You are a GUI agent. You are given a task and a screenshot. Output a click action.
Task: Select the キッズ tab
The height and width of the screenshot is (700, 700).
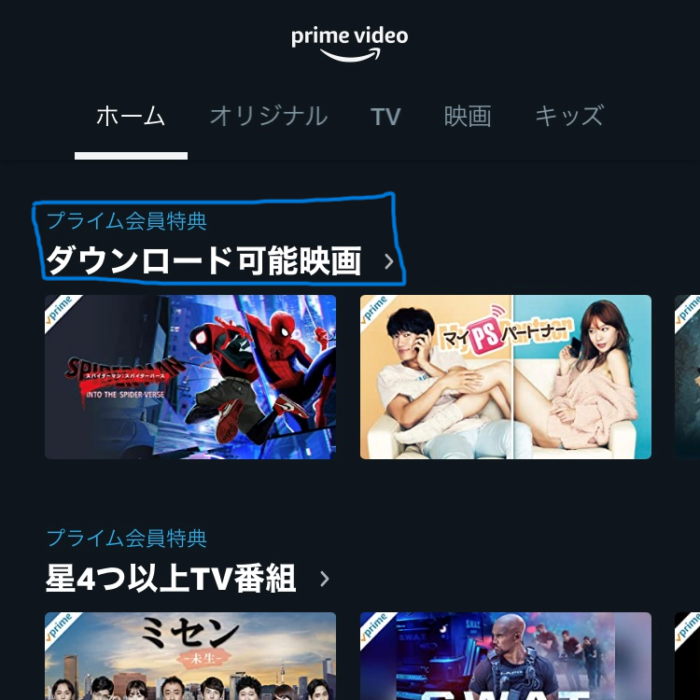point(568,117)
